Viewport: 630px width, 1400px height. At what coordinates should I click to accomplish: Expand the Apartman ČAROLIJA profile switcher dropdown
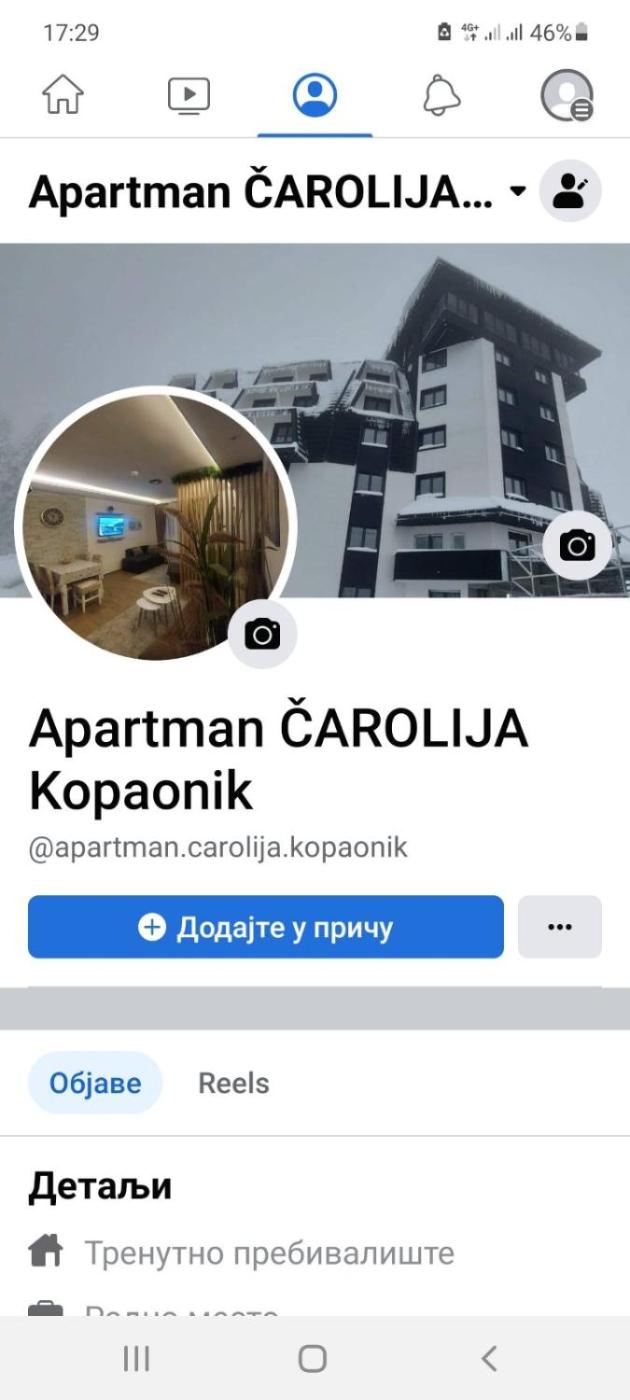point(516,191)
